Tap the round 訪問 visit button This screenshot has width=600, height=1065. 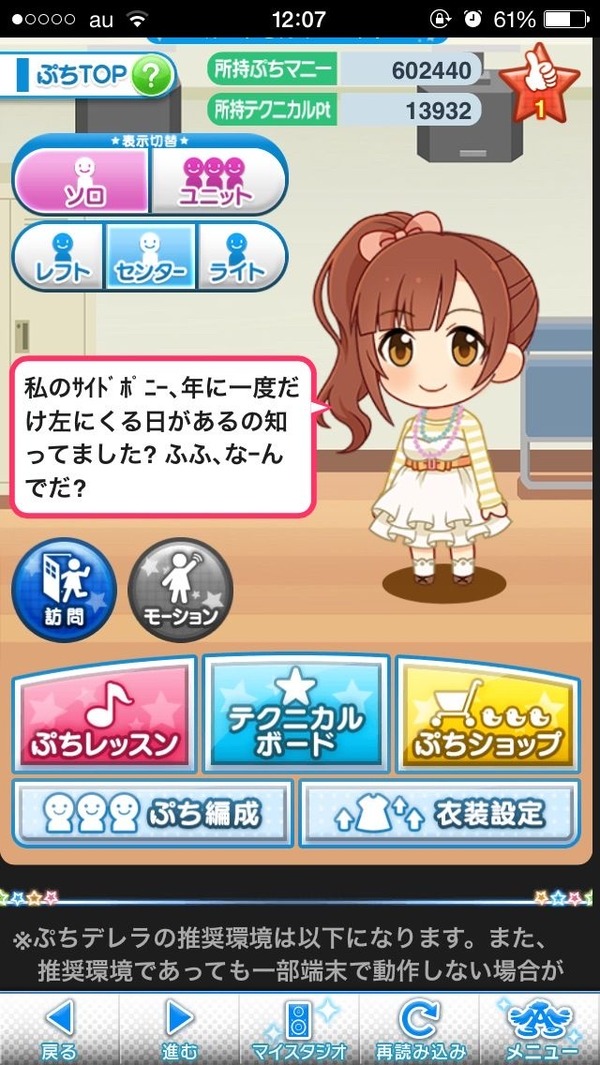(x=64, y=590)
